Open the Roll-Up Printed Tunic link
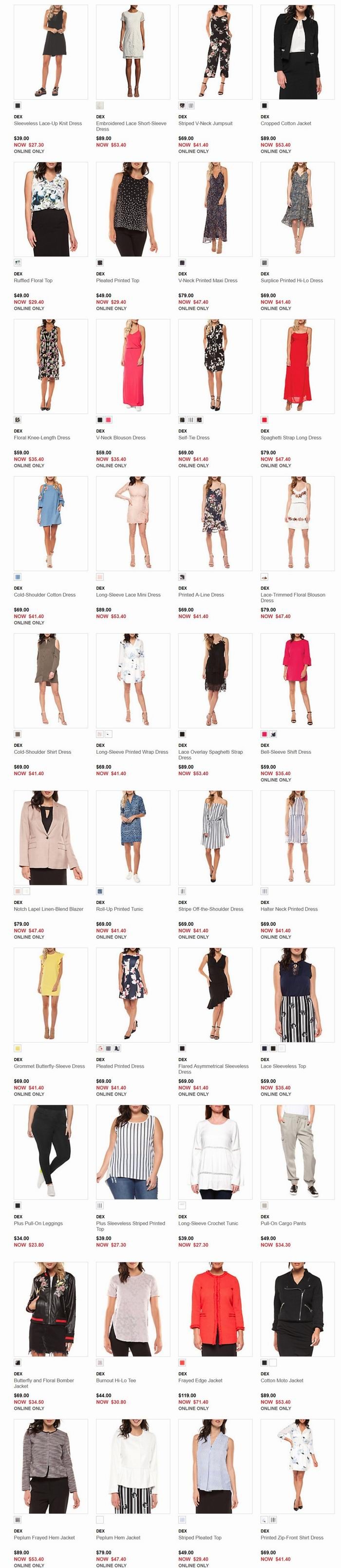341x1568 pixels. 119,908
